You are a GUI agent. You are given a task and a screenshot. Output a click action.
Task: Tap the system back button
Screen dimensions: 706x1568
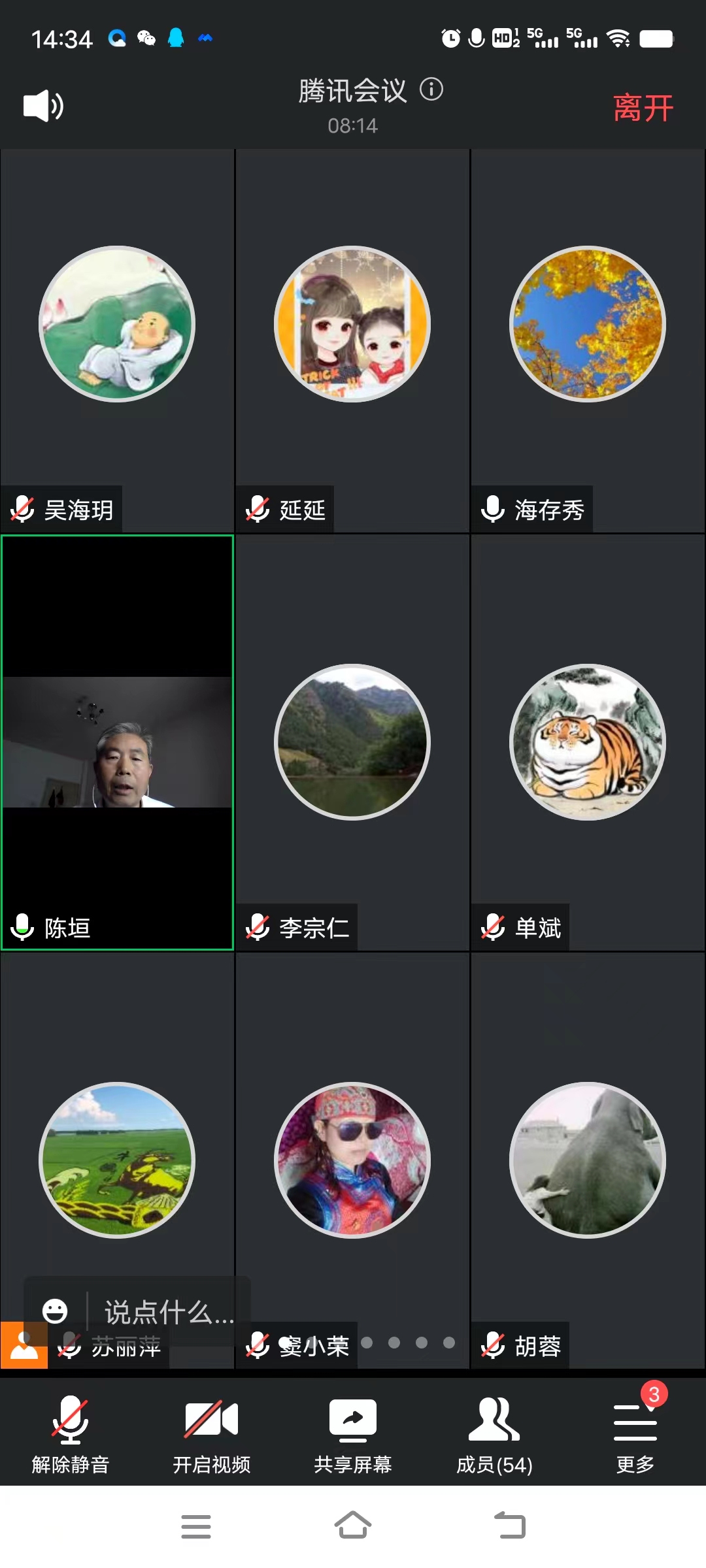510,1526
